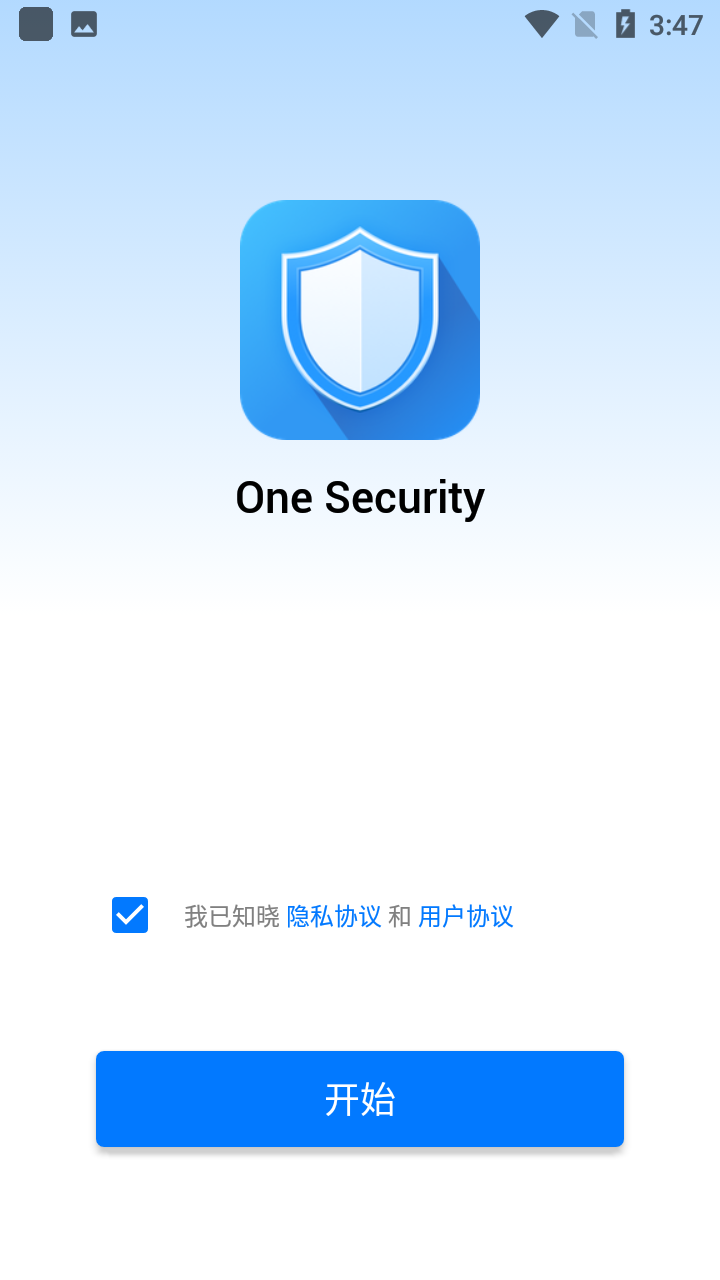Image resolution: width=720 pixels, height=1280 pixels.
Task: Tap the 开始 start button
Action: point(360,1099)
